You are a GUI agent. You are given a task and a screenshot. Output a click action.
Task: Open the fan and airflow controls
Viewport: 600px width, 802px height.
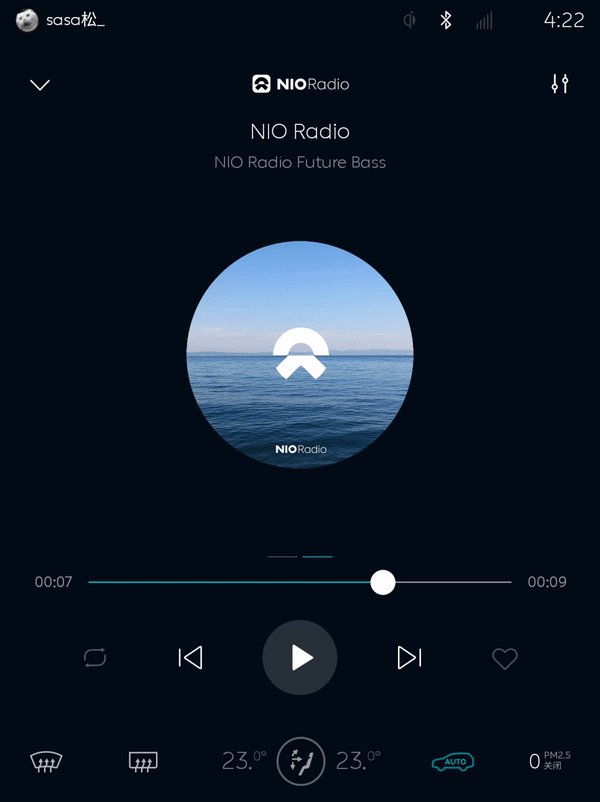coord(300,760)
